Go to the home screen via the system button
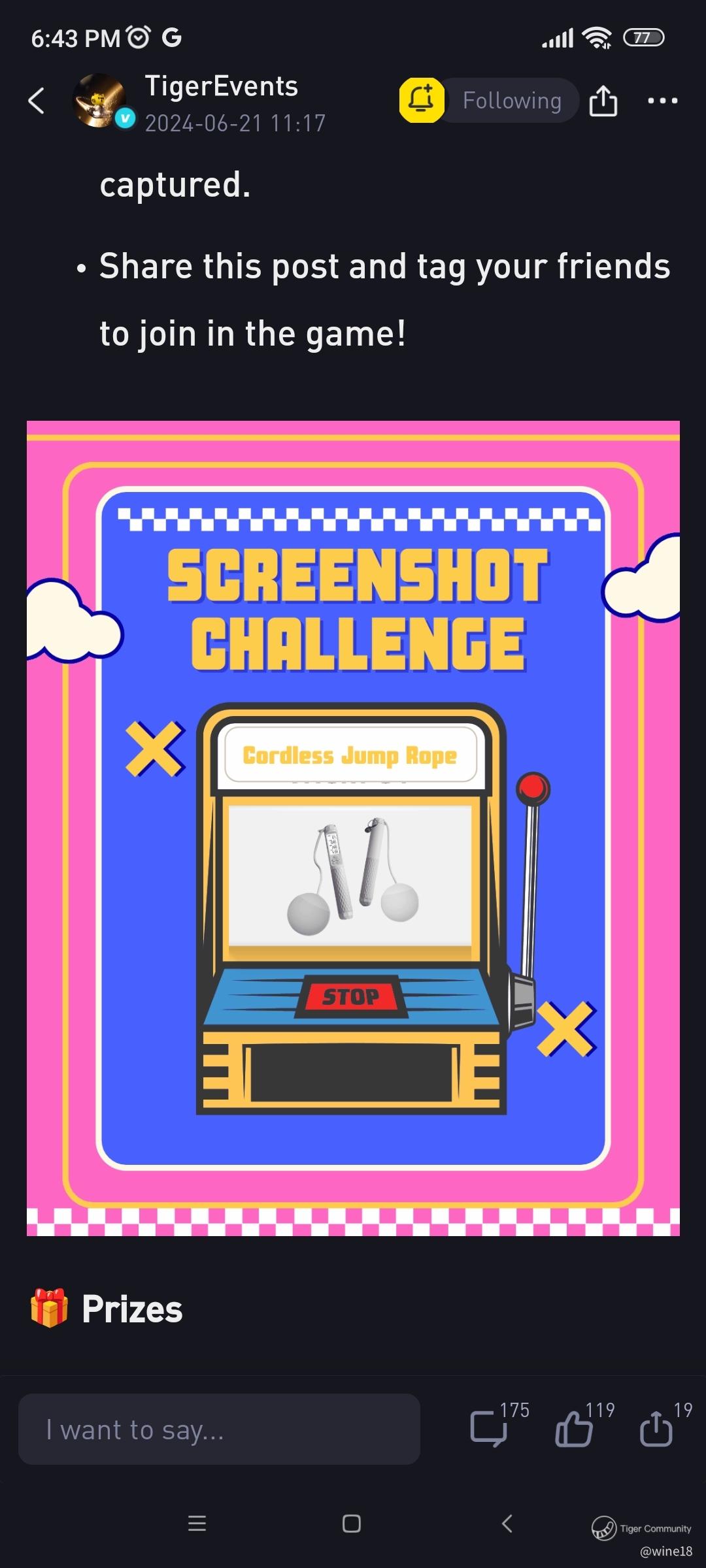The height and width of the screenshot is (1568, 706). [352, 1524]
